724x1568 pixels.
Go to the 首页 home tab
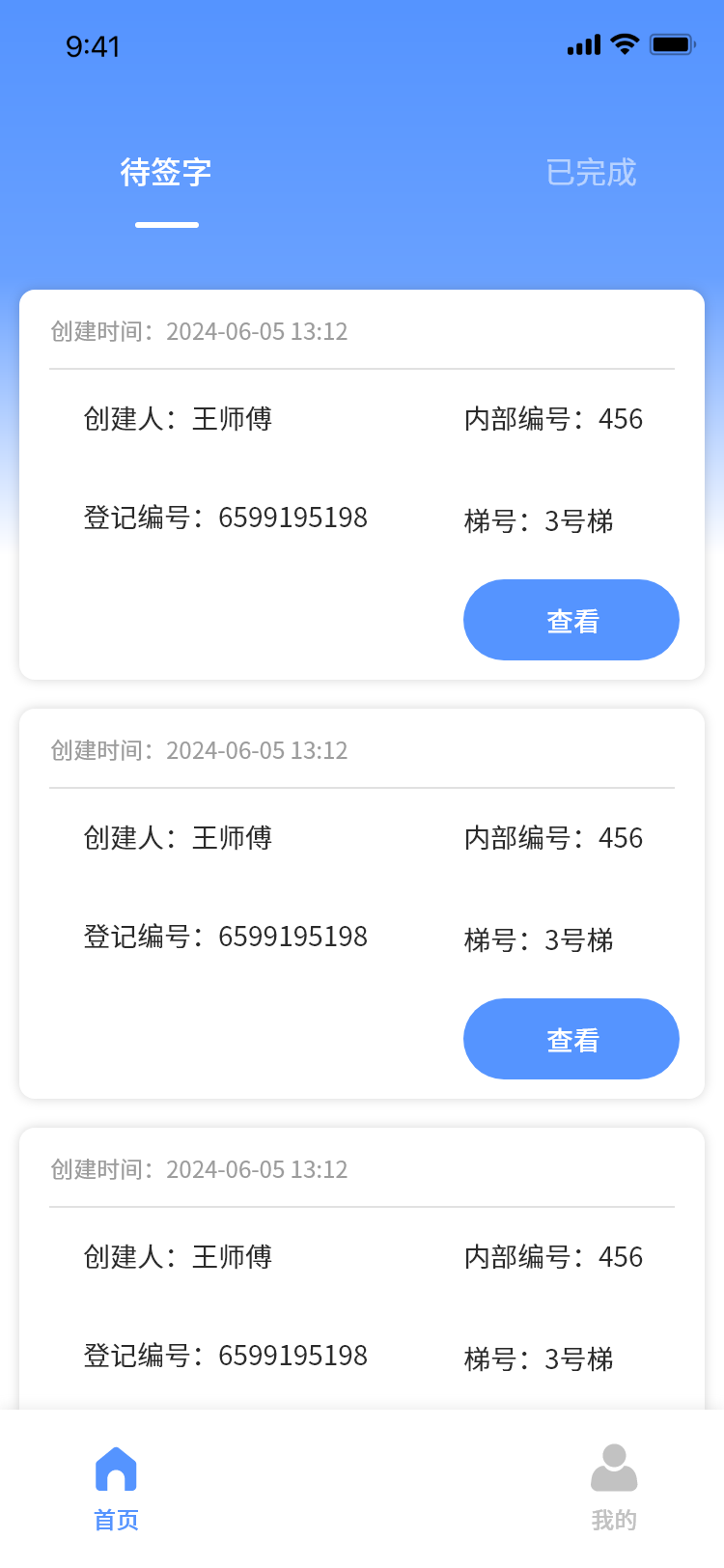(x=116, y=1487)
